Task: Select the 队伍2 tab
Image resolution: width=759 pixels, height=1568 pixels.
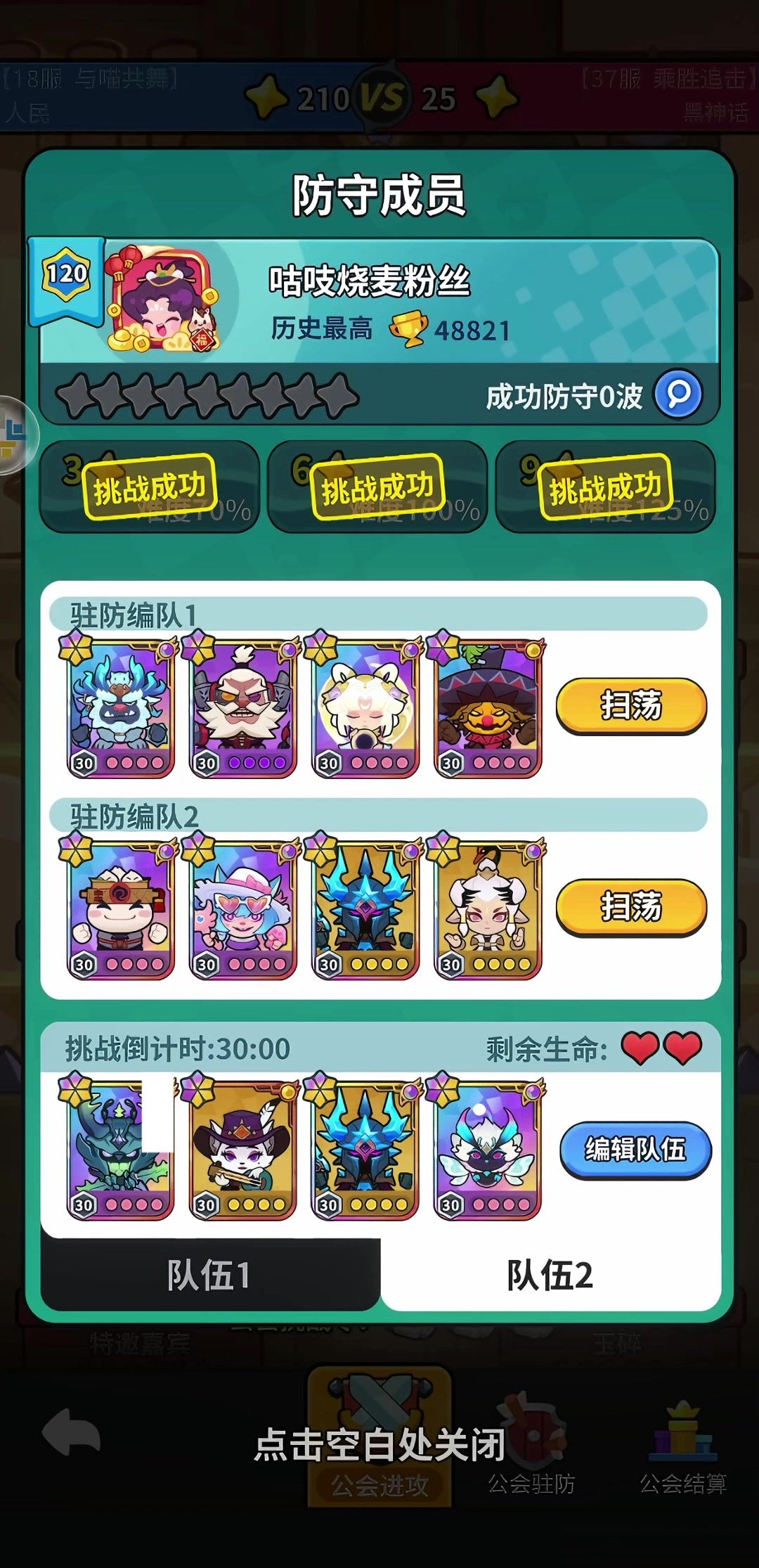Action: (550, 1275)
